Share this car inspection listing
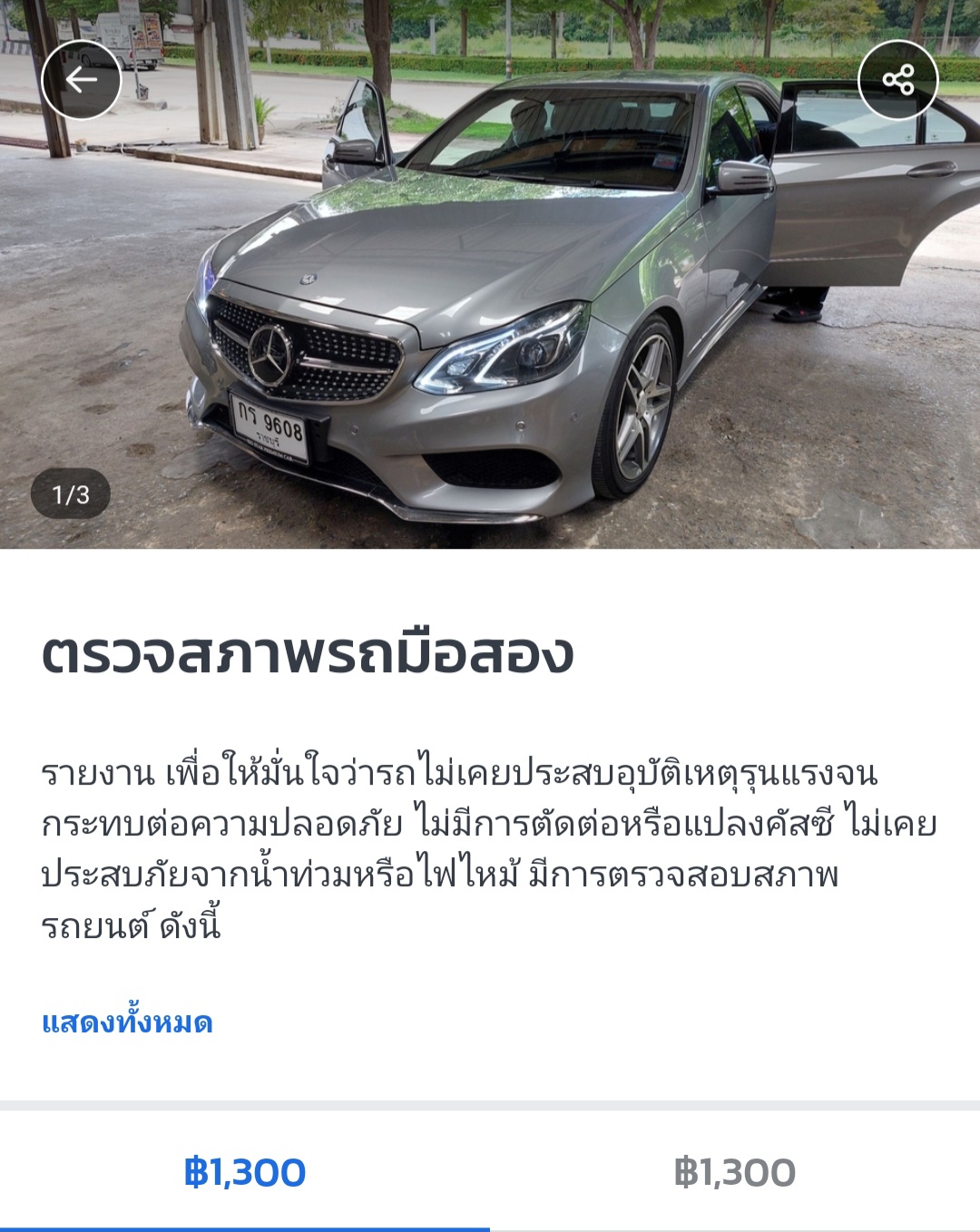980x1232 pixels. pyautogui.click(x=897, y=81)
